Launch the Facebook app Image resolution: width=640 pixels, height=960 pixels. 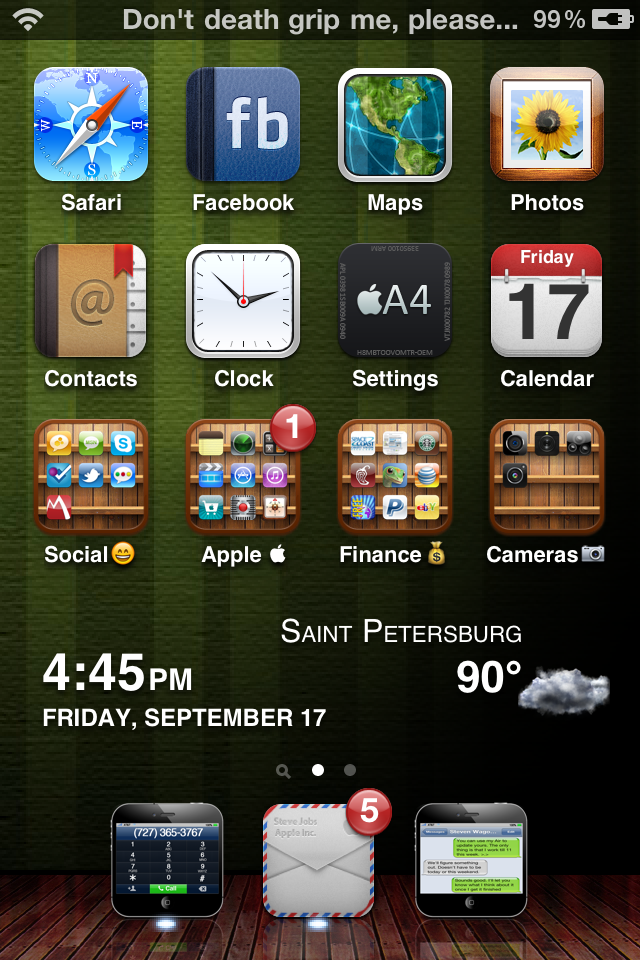(243, 125)
